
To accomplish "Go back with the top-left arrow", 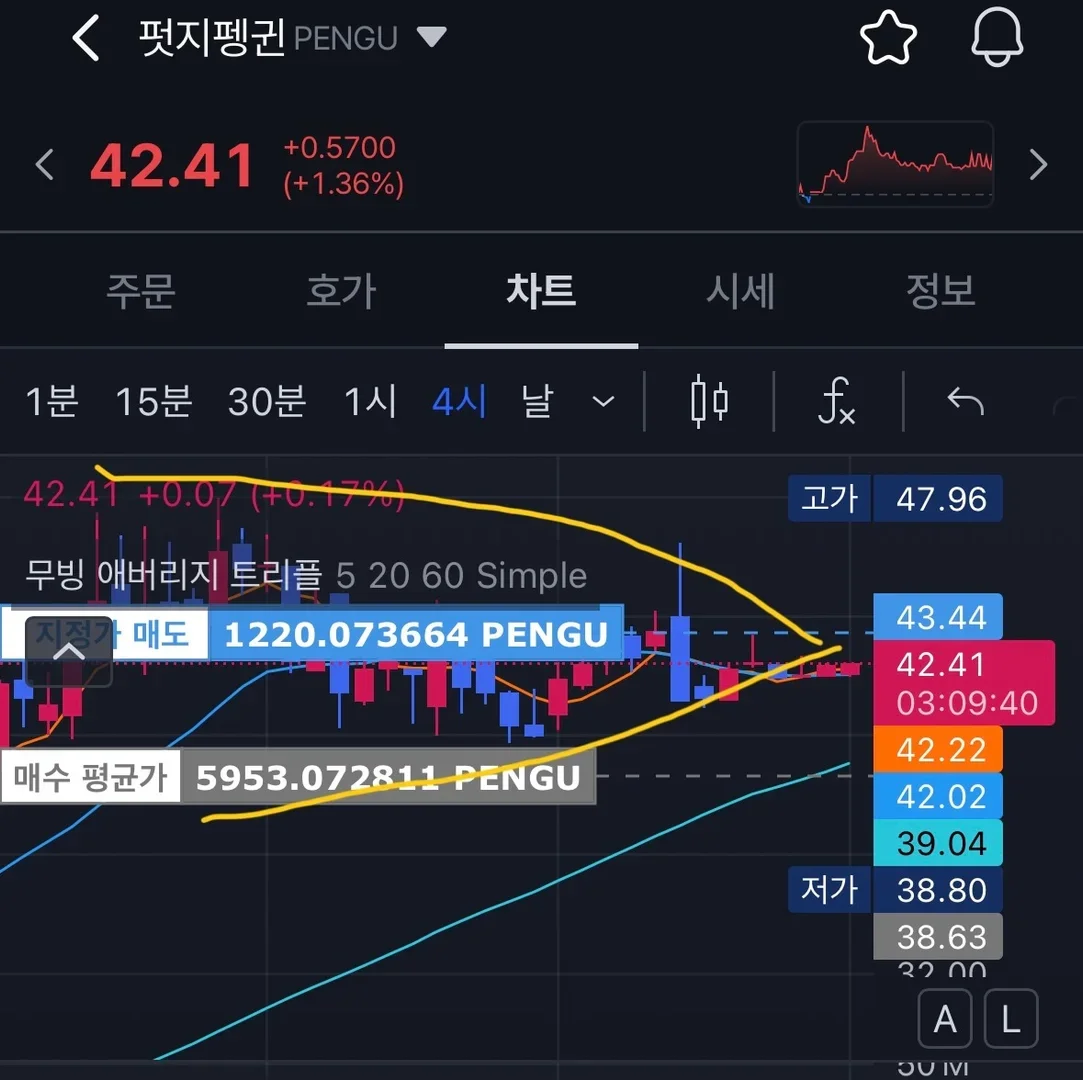I will tap(86, 39).
